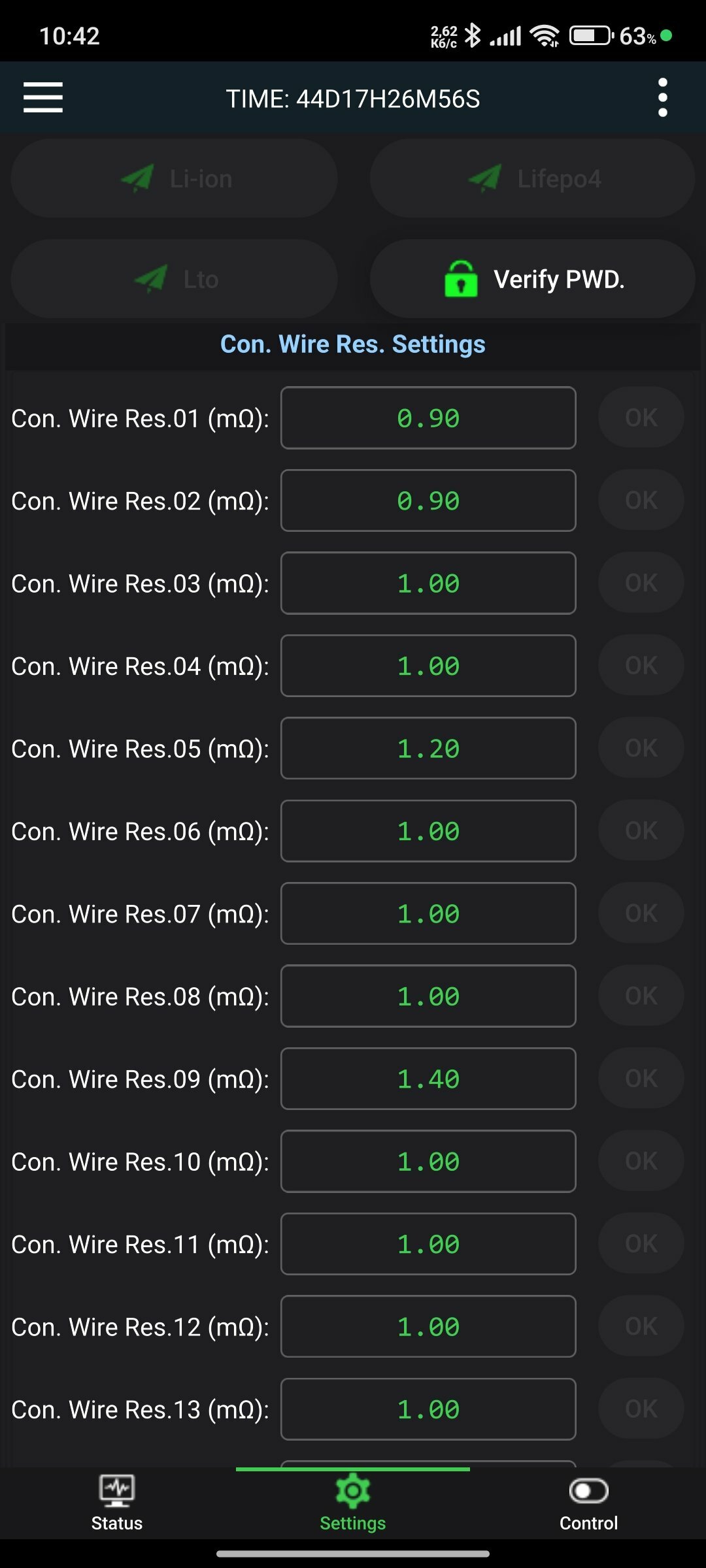Screen dimensions: 706x1568
Task: Select the Li-ion battery preset
Action: 175,178
